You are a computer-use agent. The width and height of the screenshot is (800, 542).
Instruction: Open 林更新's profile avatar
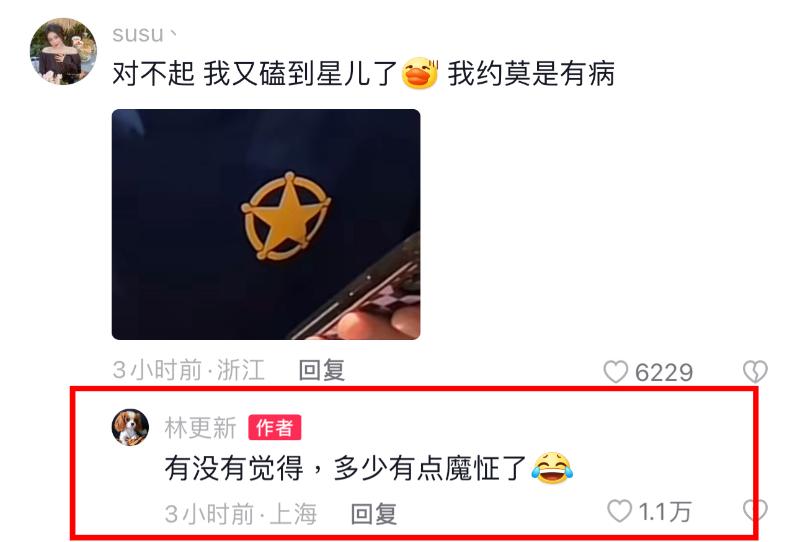[x=130, y=428]
